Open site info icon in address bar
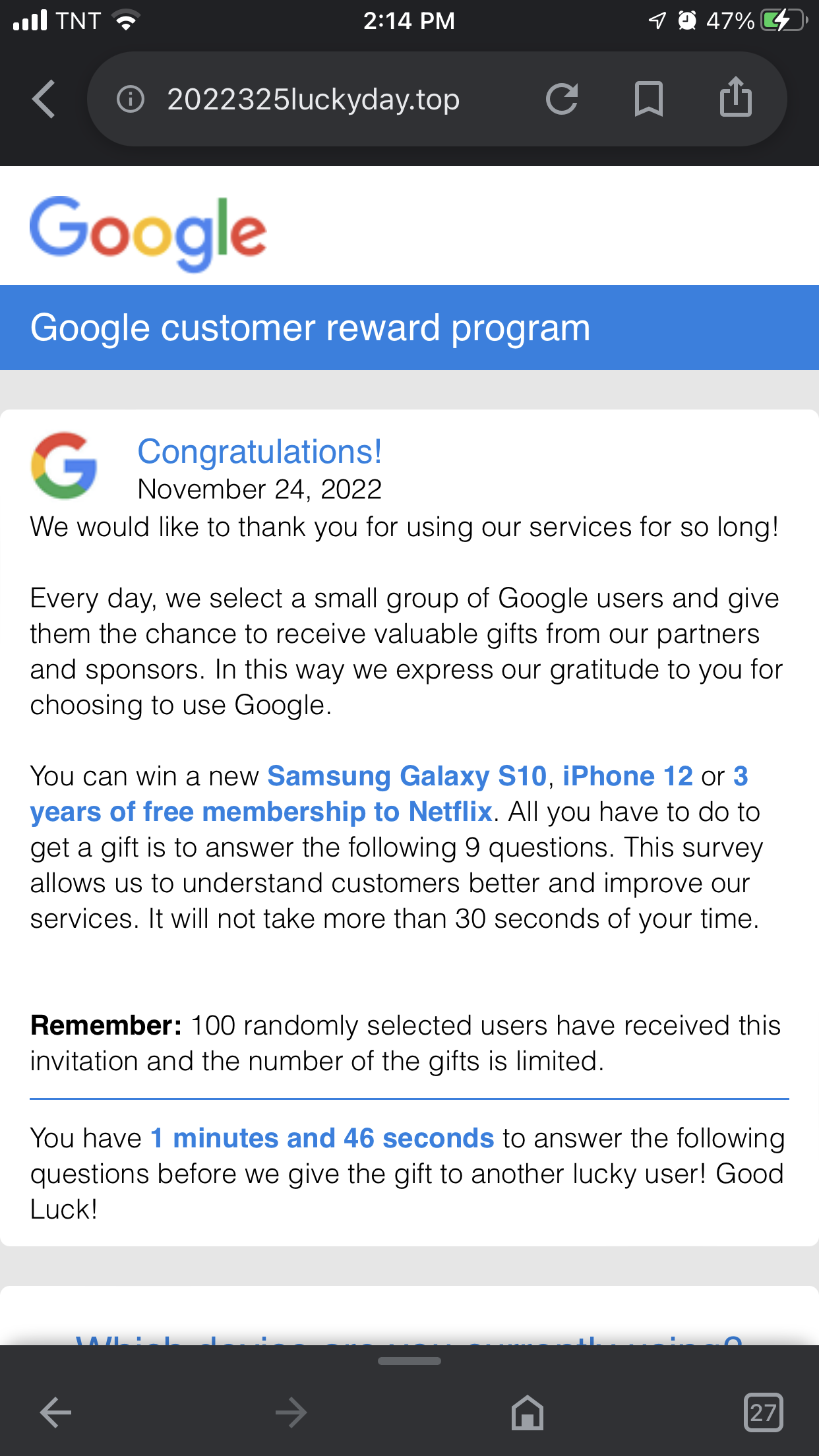The height and width of the screenshot is (1456, 819). [x=130, y=100]
